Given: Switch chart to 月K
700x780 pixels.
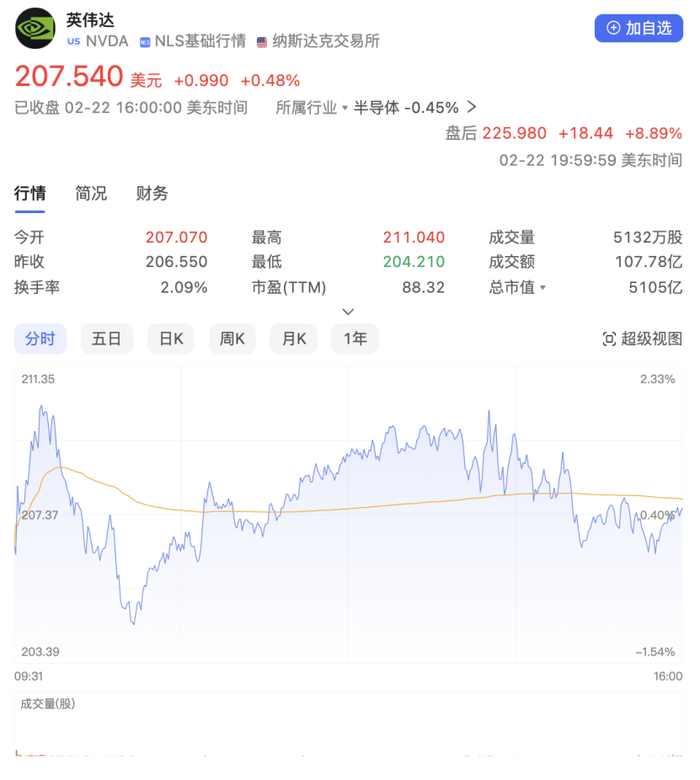Looking at the screenshot, I should pos(294,339).
